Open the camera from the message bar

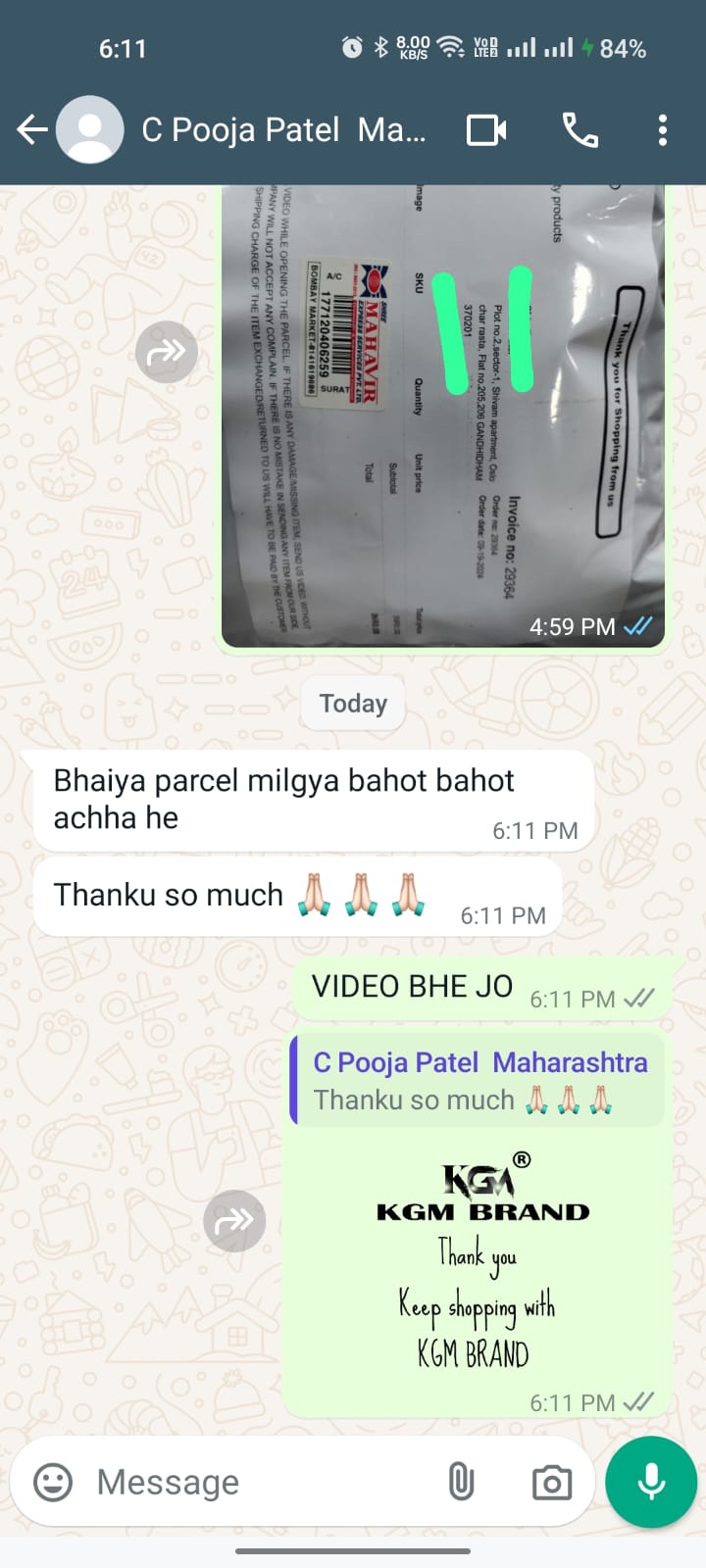552,1482
